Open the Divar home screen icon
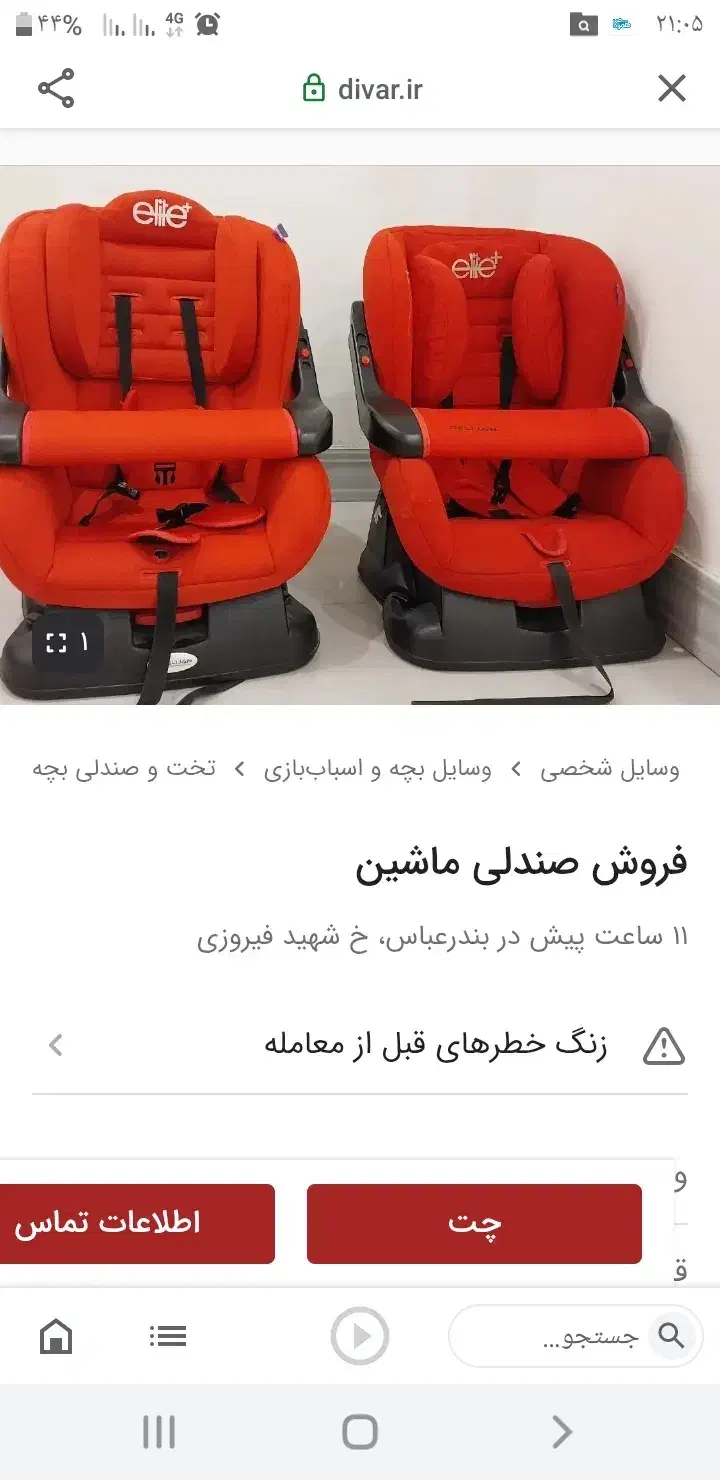720x1480 pixels. (56, 1335)
